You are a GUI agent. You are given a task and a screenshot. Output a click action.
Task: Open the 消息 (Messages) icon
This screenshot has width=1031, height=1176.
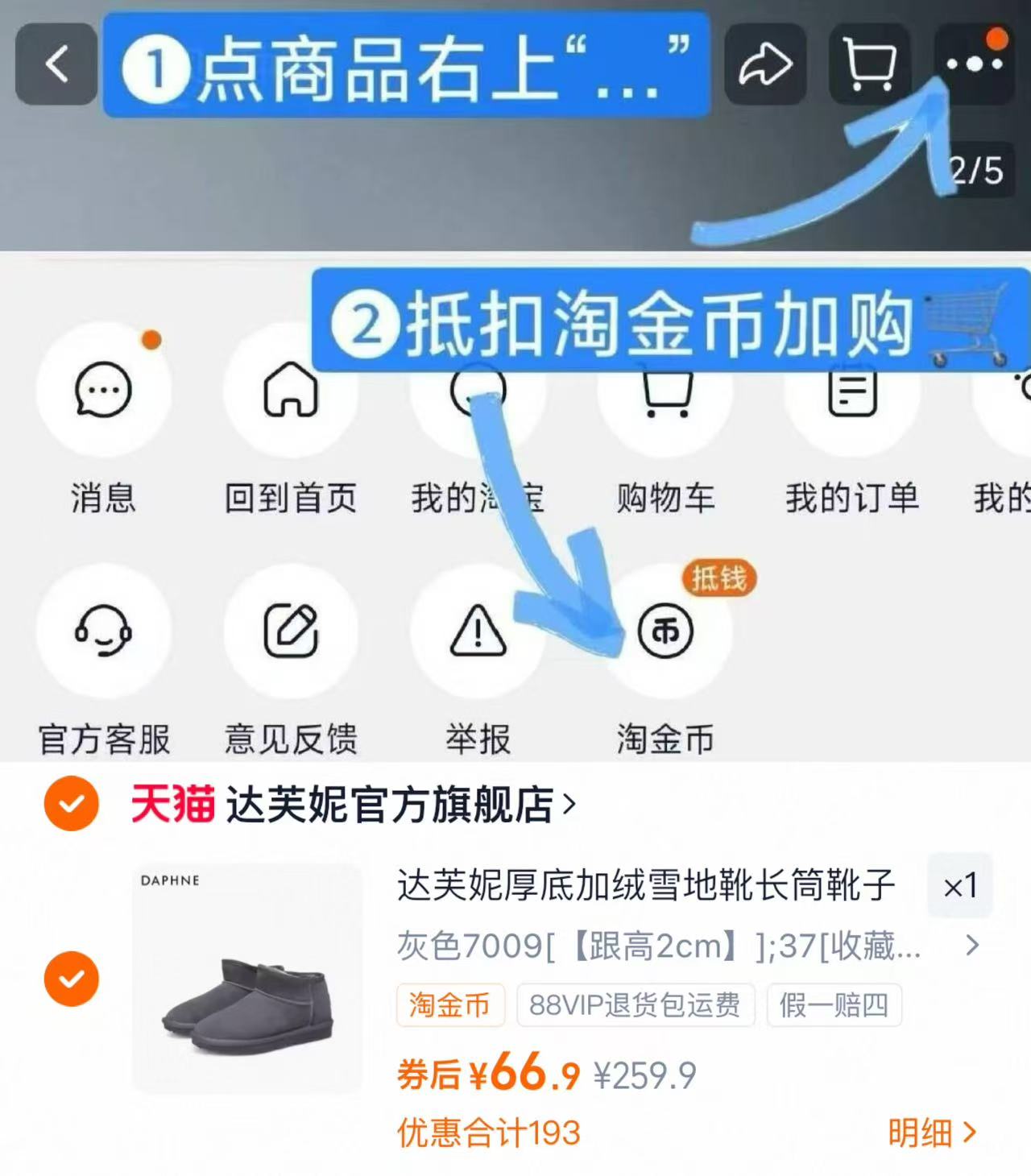[x=103, y=390]
